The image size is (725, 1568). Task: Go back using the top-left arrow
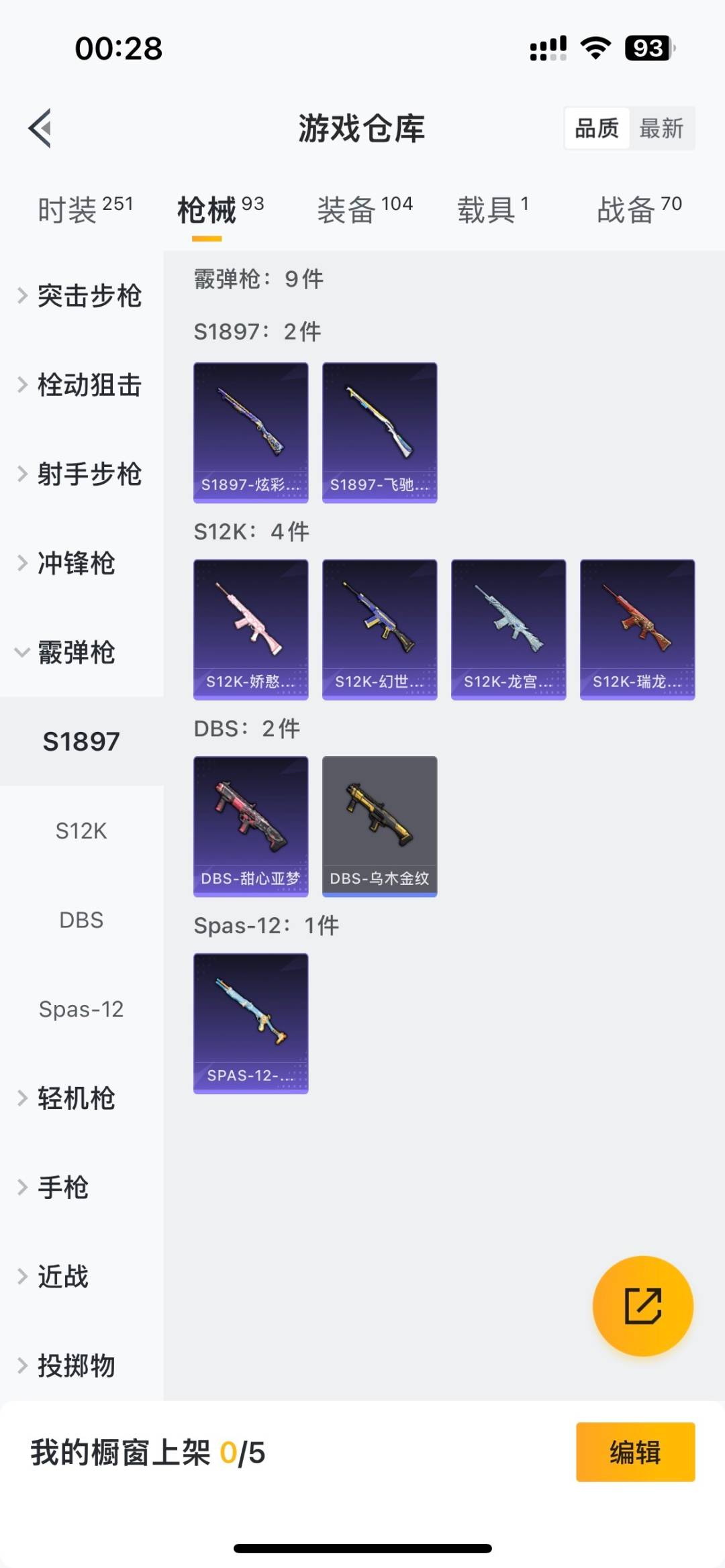[40, 128]
